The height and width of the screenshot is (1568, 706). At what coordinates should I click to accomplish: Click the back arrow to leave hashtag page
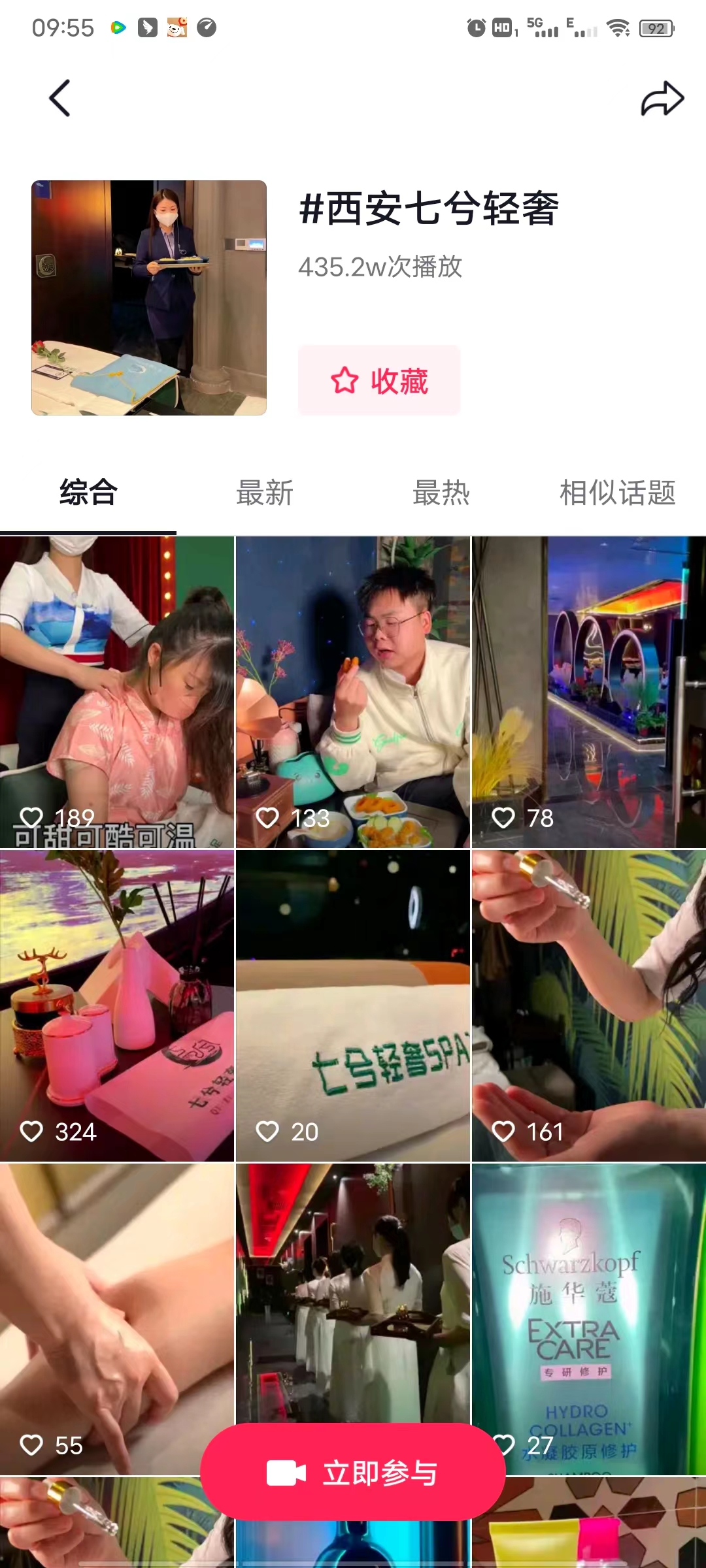pyautogui.click(x=60, y=98)
